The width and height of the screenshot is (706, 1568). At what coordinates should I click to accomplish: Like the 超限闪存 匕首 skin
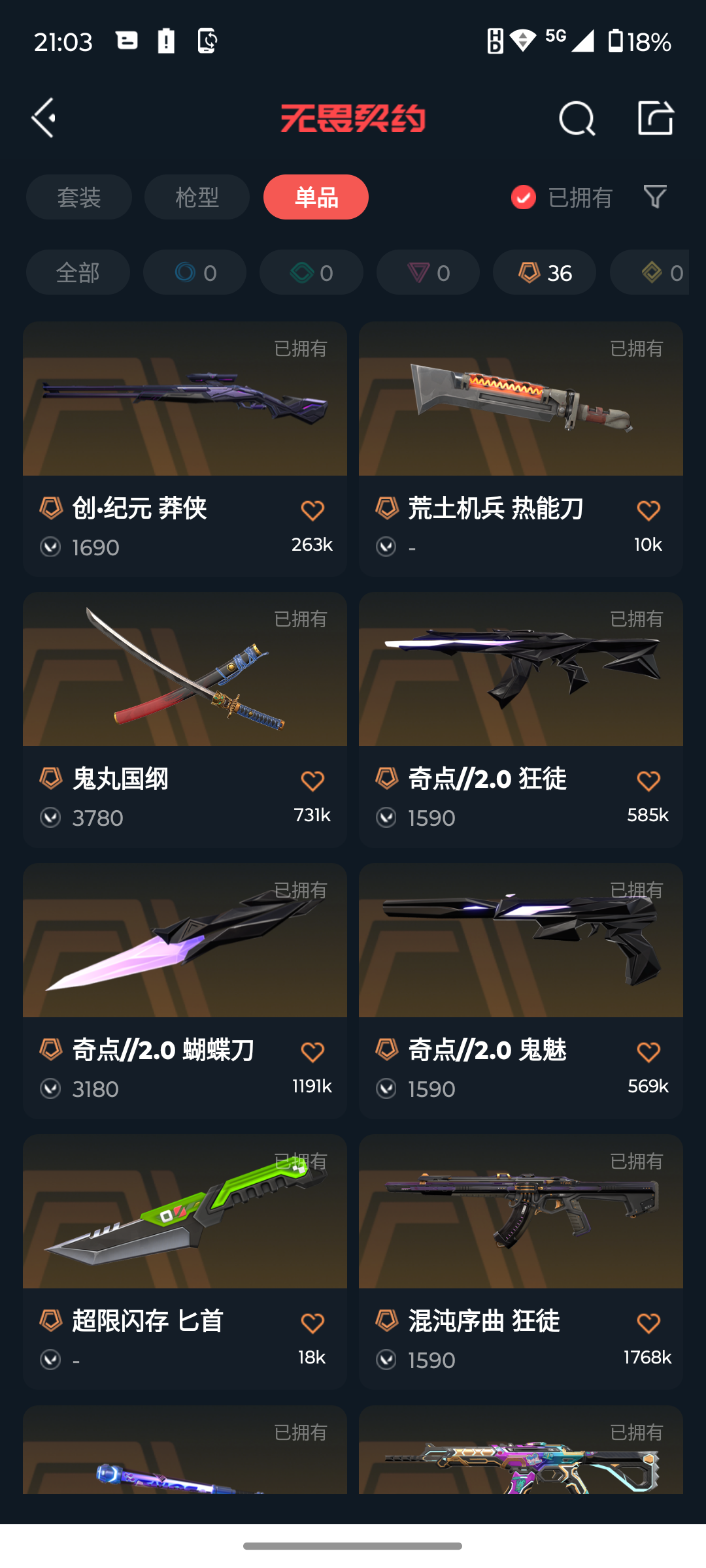click(x=312, y=1323)
